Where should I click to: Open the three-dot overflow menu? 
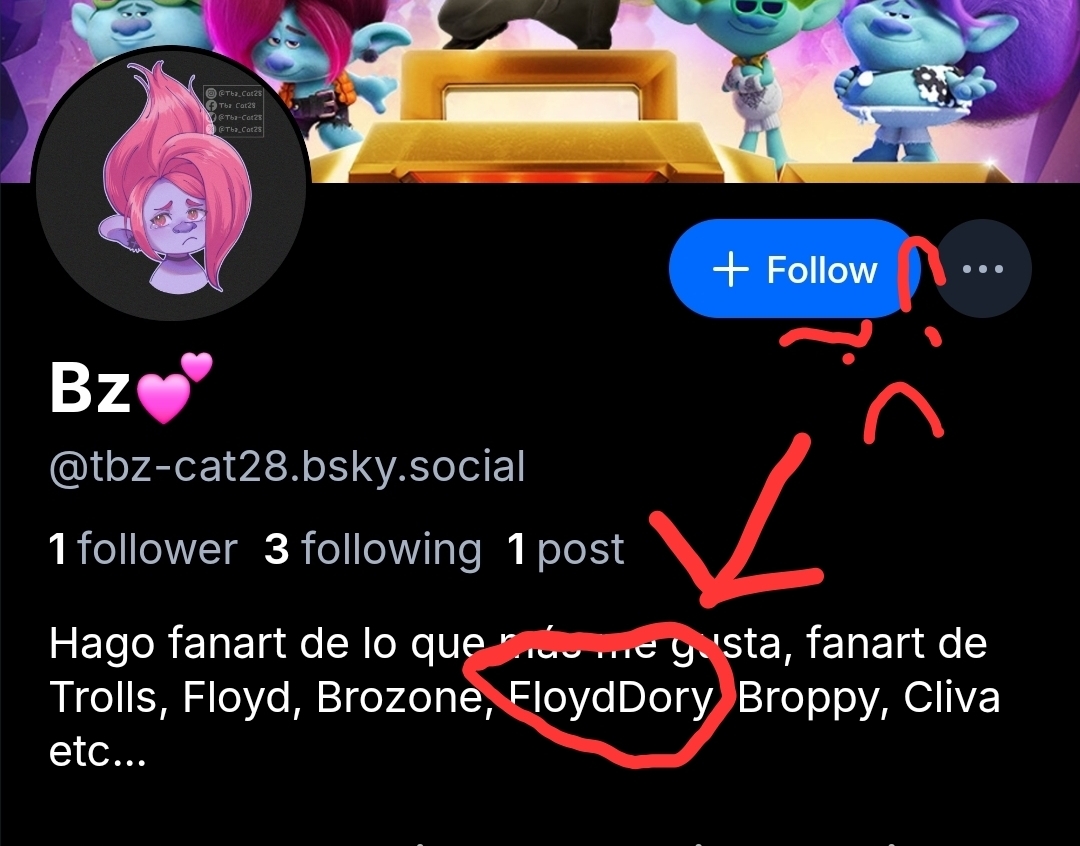click(982, 269)
